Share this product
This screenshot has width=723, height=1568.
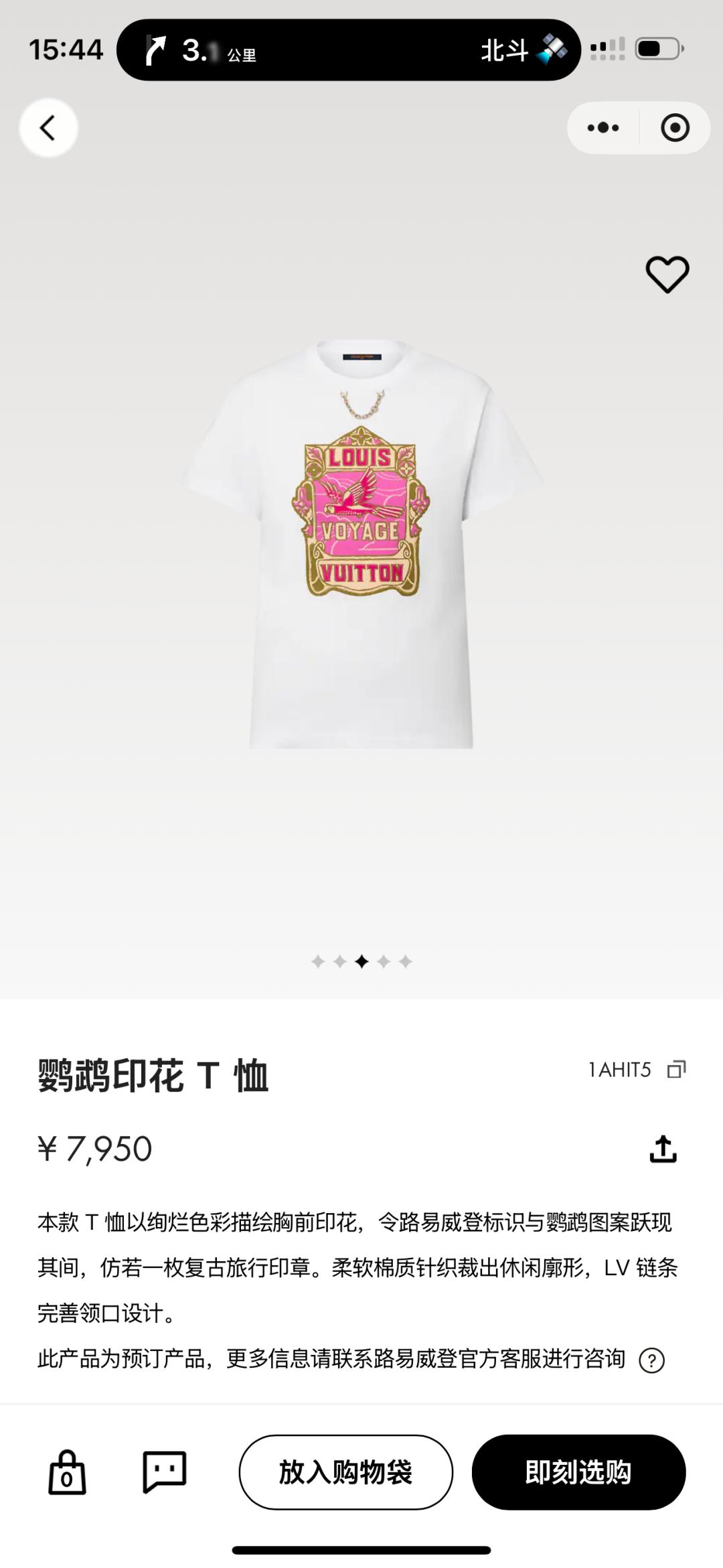pyautogui.click(x=663, y=1149)
